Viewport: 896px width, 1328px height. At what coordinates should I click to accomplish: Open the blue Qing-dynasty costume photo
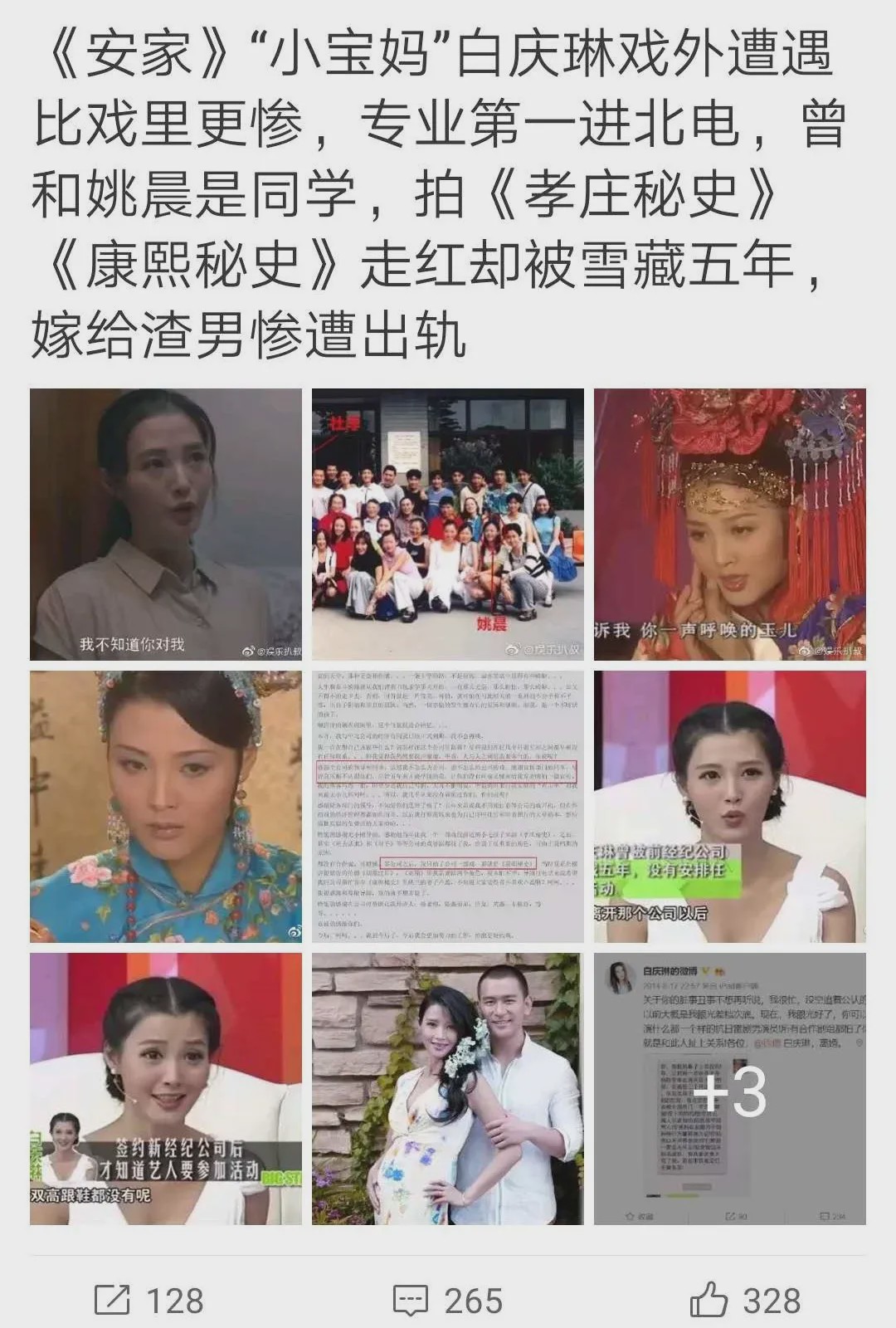click(x=166, y=807)
